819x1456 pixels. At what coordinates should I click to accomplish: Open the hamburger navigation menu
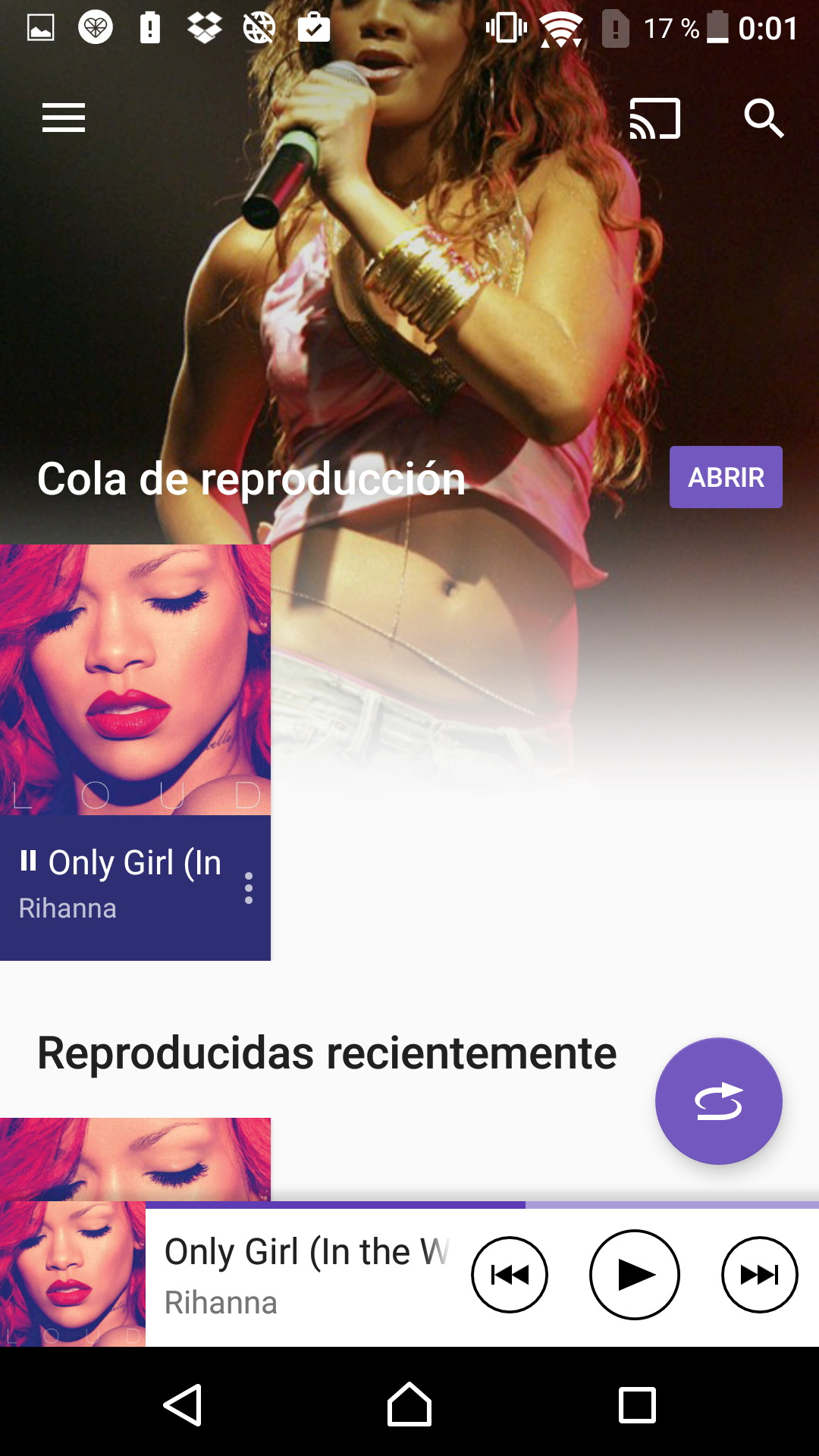click(x=64, y=118)
